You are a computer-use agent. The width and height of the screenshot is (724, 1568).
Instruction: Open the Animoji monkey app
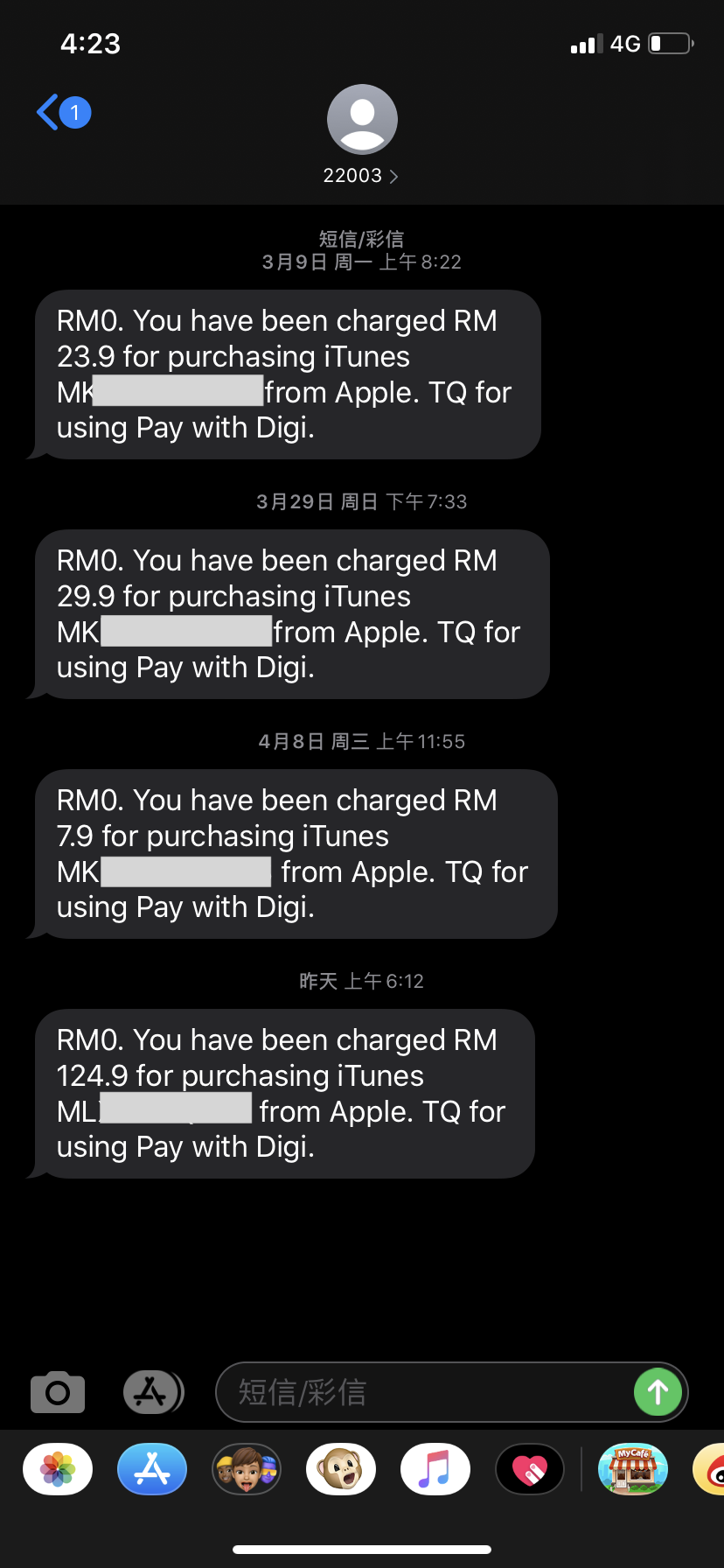pos(341,1469)
